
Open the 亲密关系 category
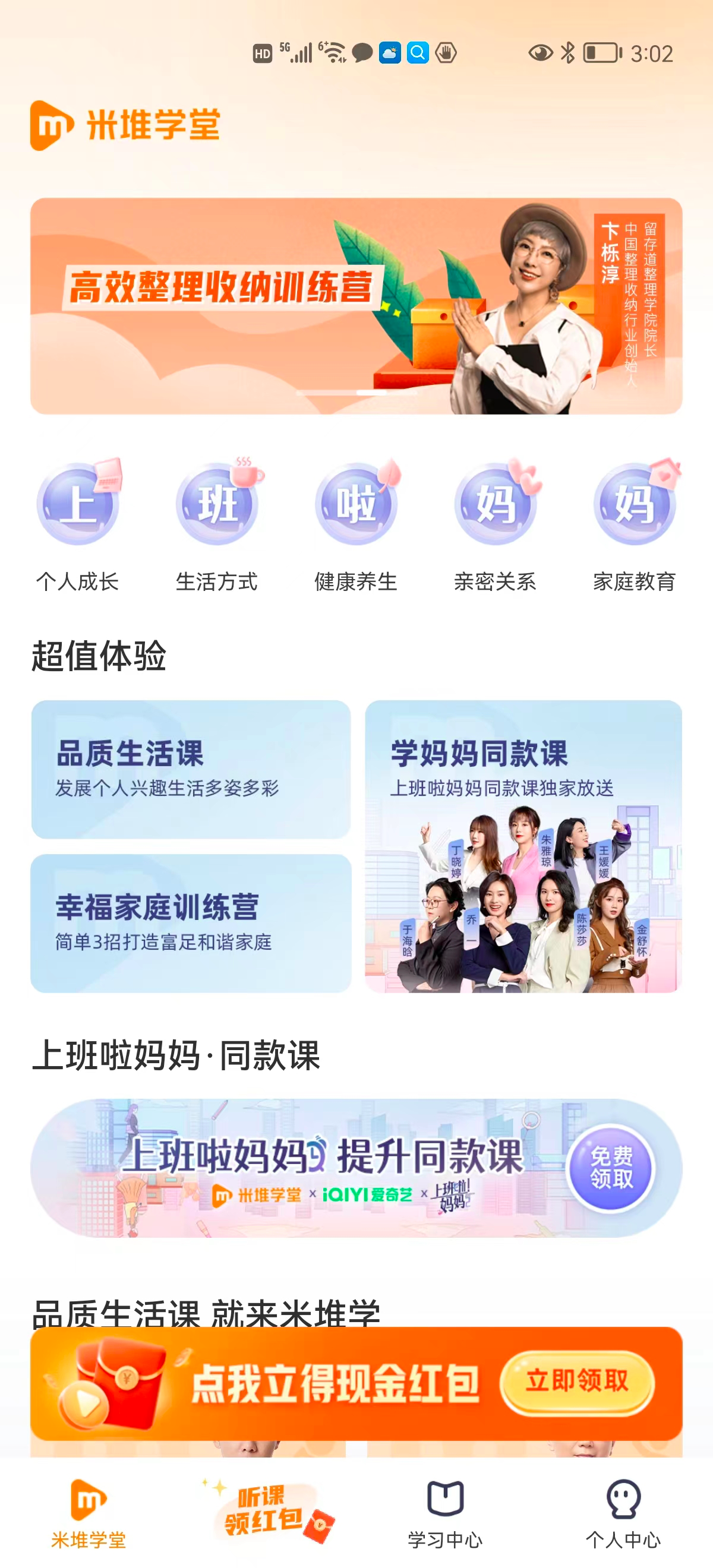click(x=495, y=524)
